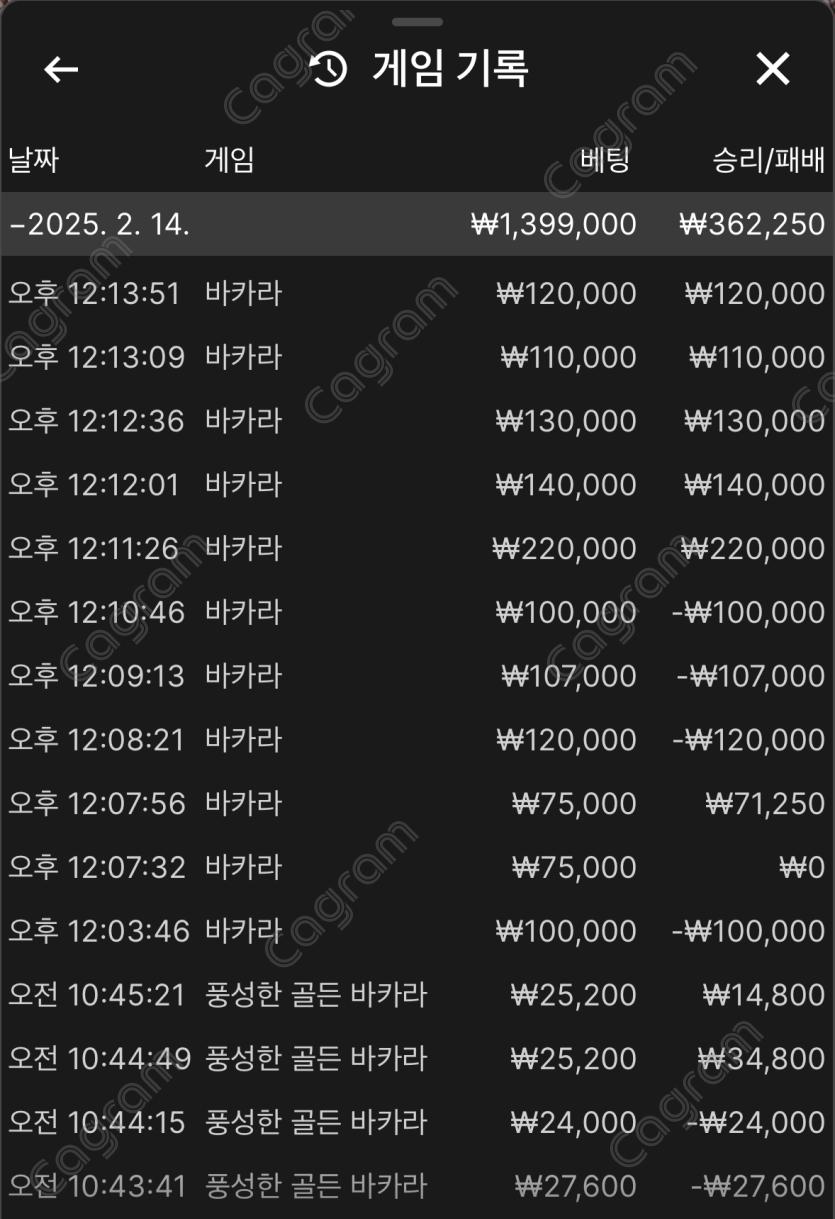Collapse the 2025. 2. 14. date group
835x1219 pixels.
100,223
